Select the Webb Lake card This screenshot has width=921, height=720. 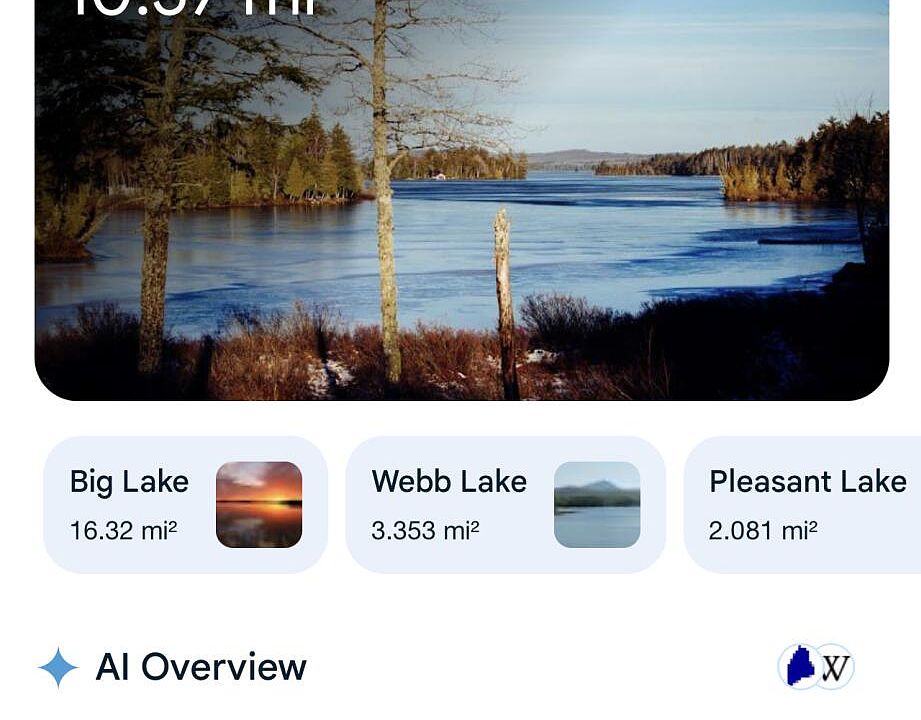coord(505,505)
